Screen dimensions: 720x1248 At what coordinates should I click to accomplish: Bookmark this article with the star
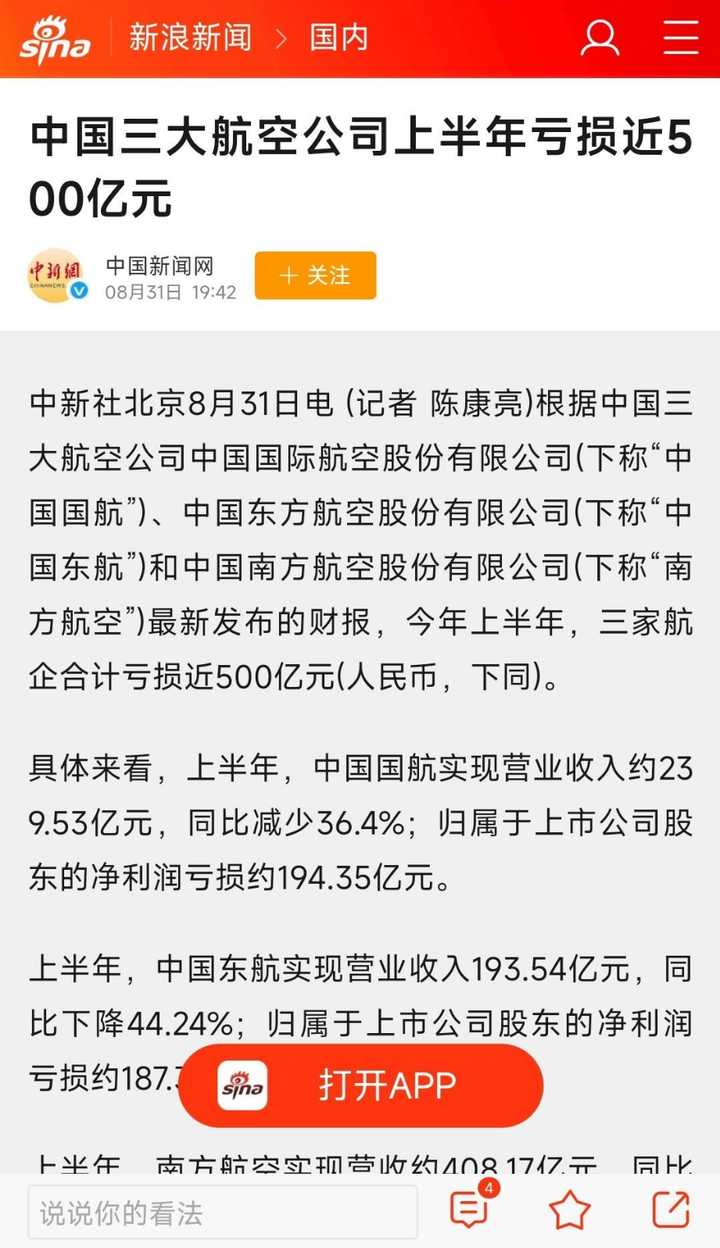(x=570, y=1211)
